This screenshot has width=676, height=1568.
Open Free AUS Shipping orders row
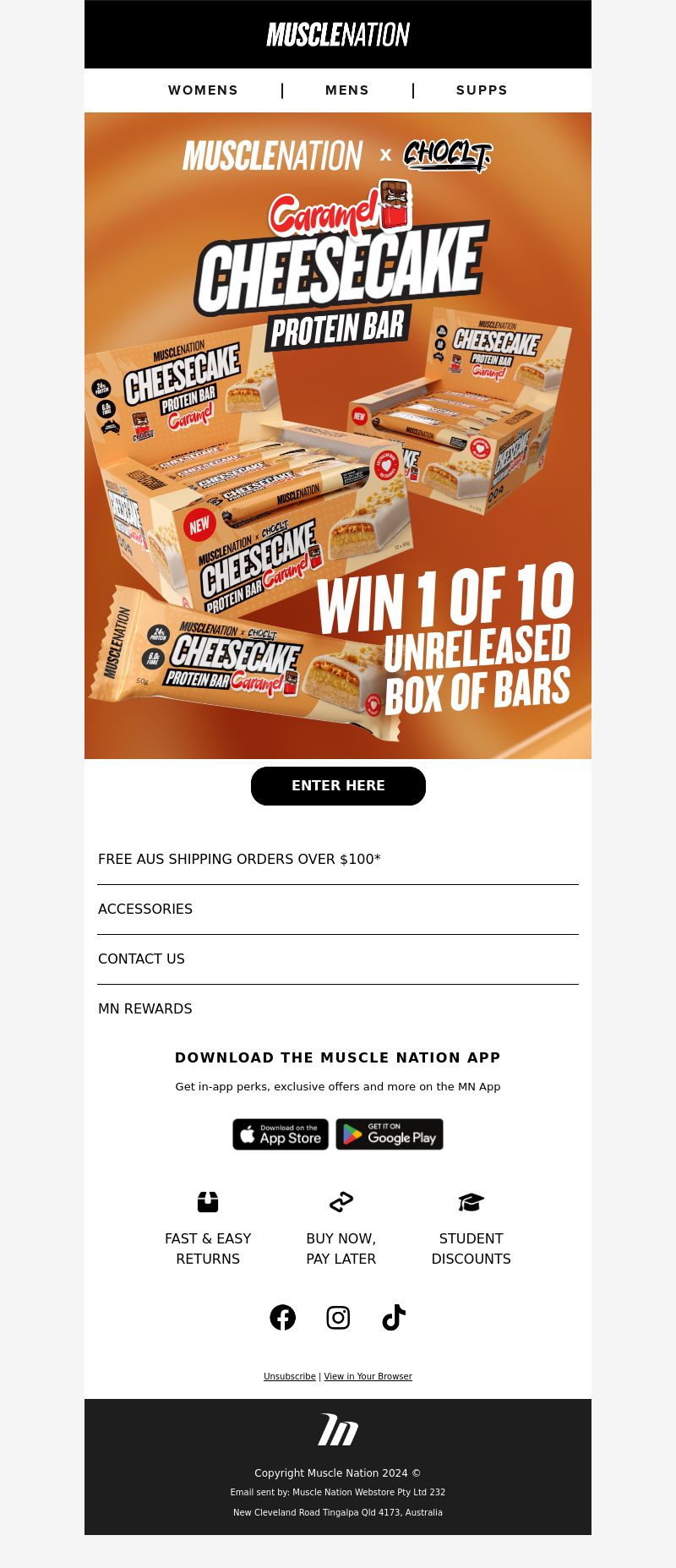pos(239,859)
